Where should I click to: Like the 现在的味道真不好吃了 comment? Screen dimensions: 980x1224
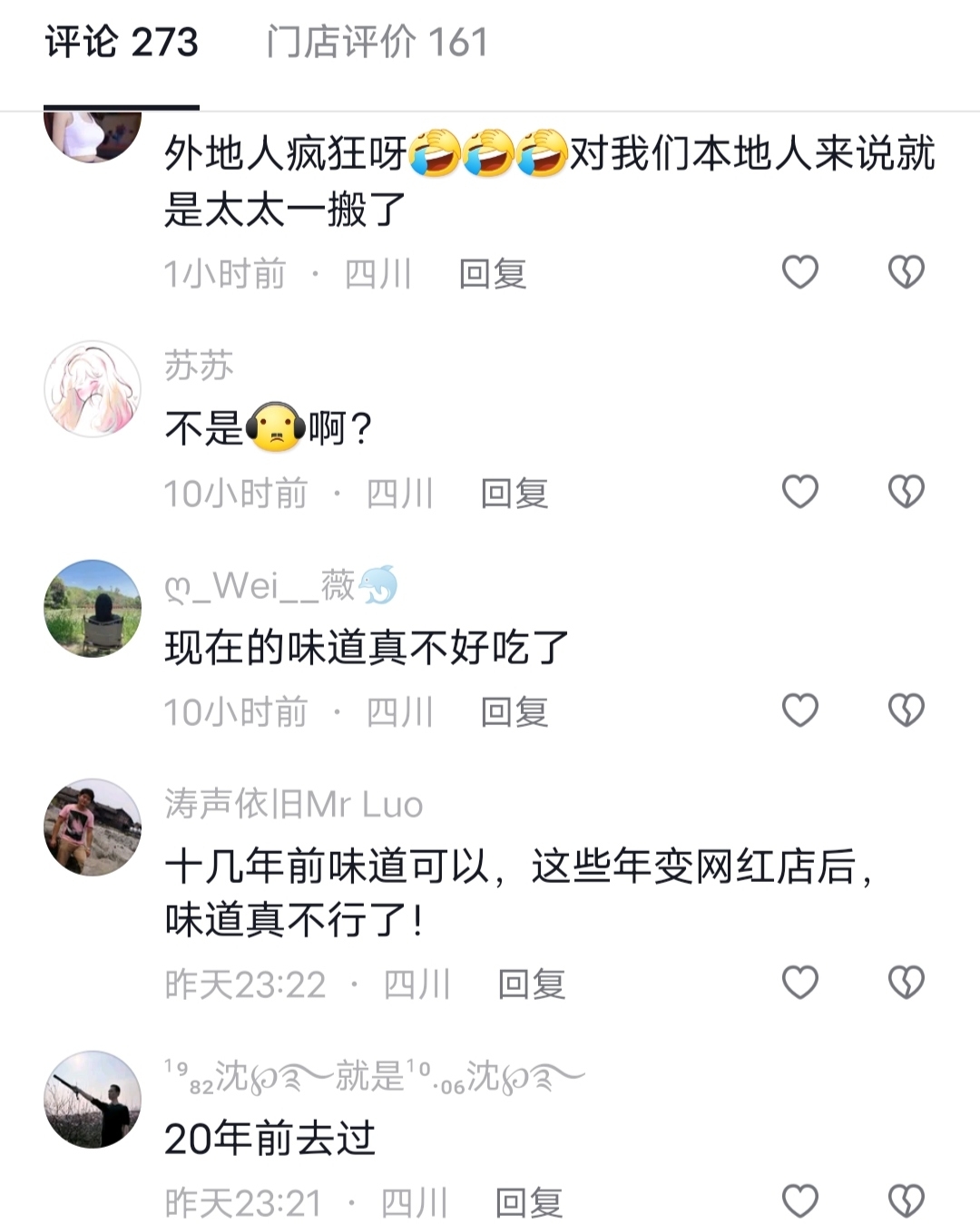click(x=799, y=710)
